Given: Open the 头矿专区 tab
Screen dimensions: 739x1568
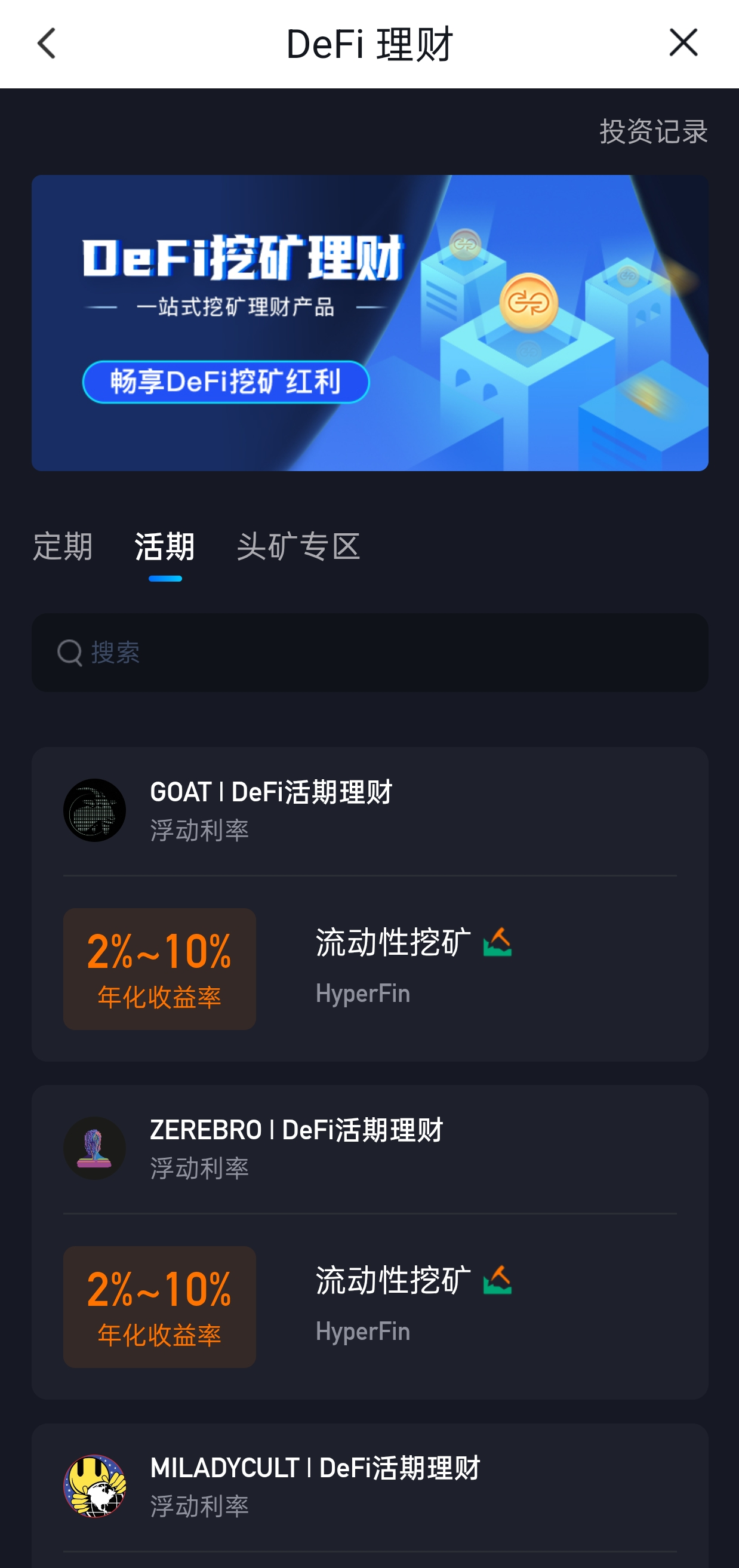Looking at the screenshot, I should [x=300, y=547].
